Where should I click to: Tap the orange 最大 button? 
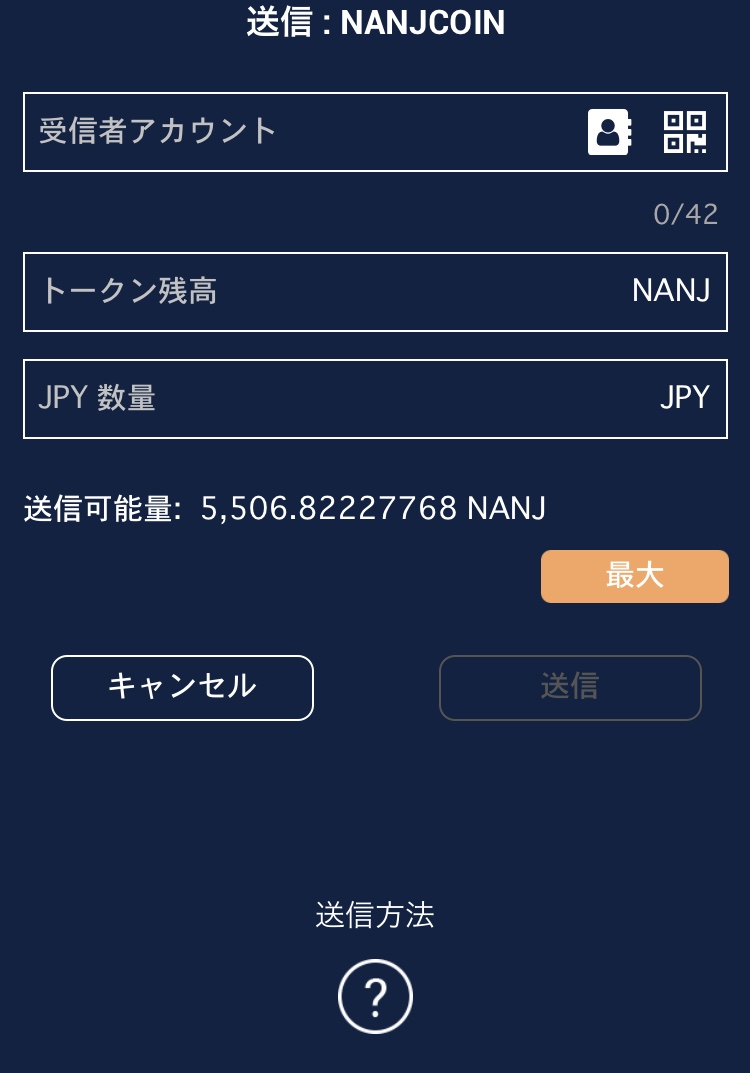(x=634, y=576)
